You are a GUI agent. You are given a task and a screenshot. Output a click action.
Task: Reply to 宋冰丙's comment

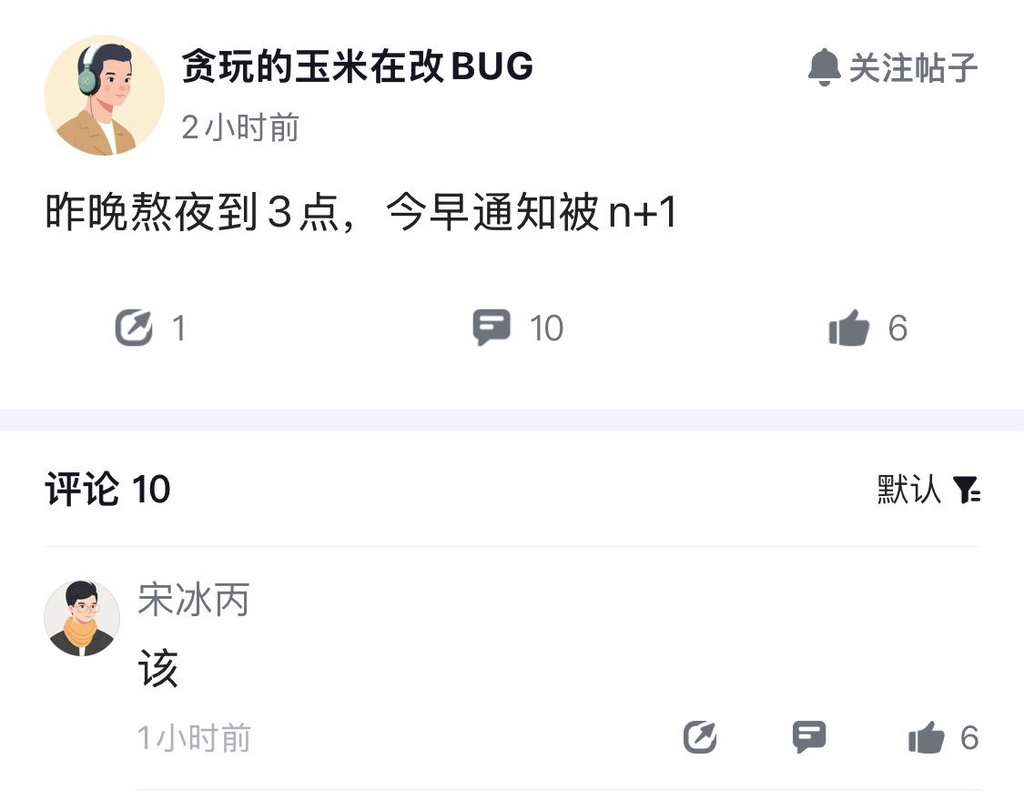tap(809, 738)
